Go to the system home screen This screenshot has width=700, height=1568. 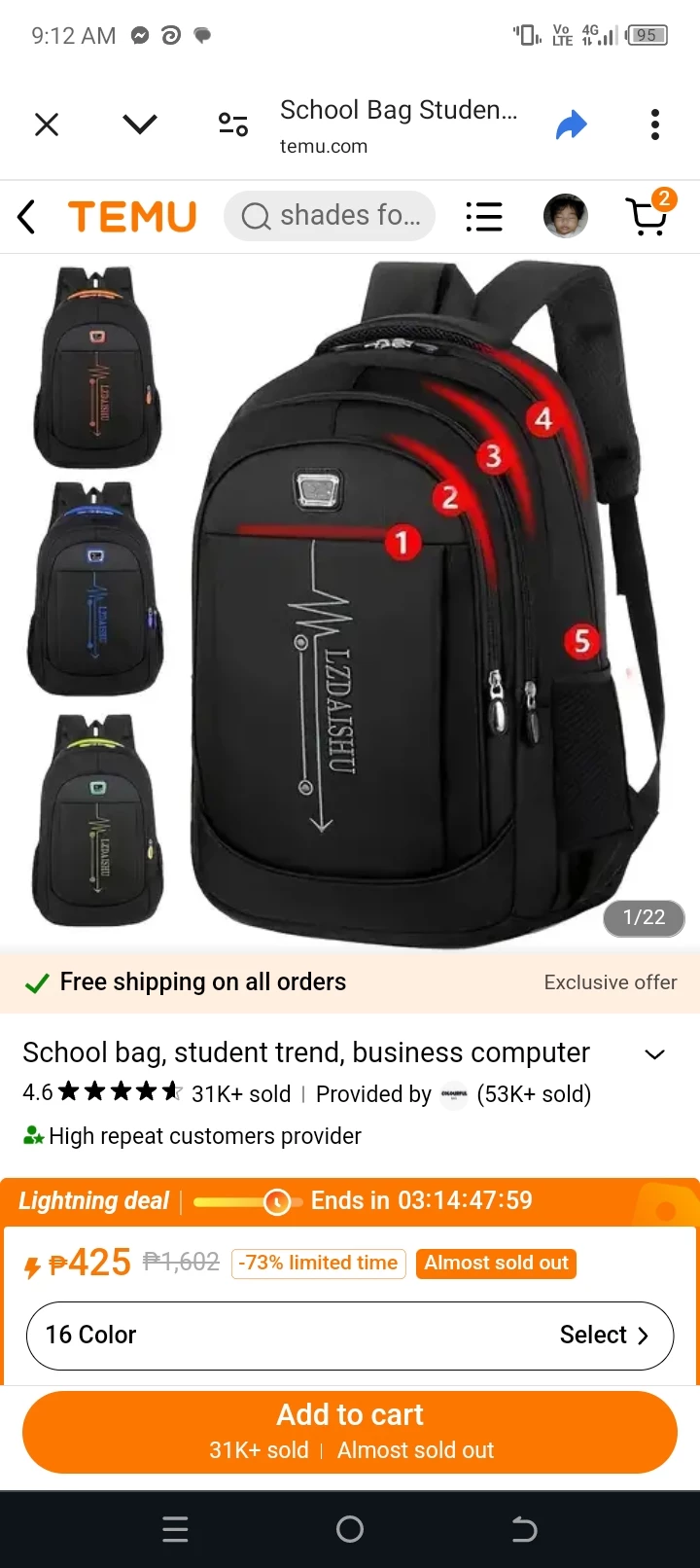coord(350,1530)
